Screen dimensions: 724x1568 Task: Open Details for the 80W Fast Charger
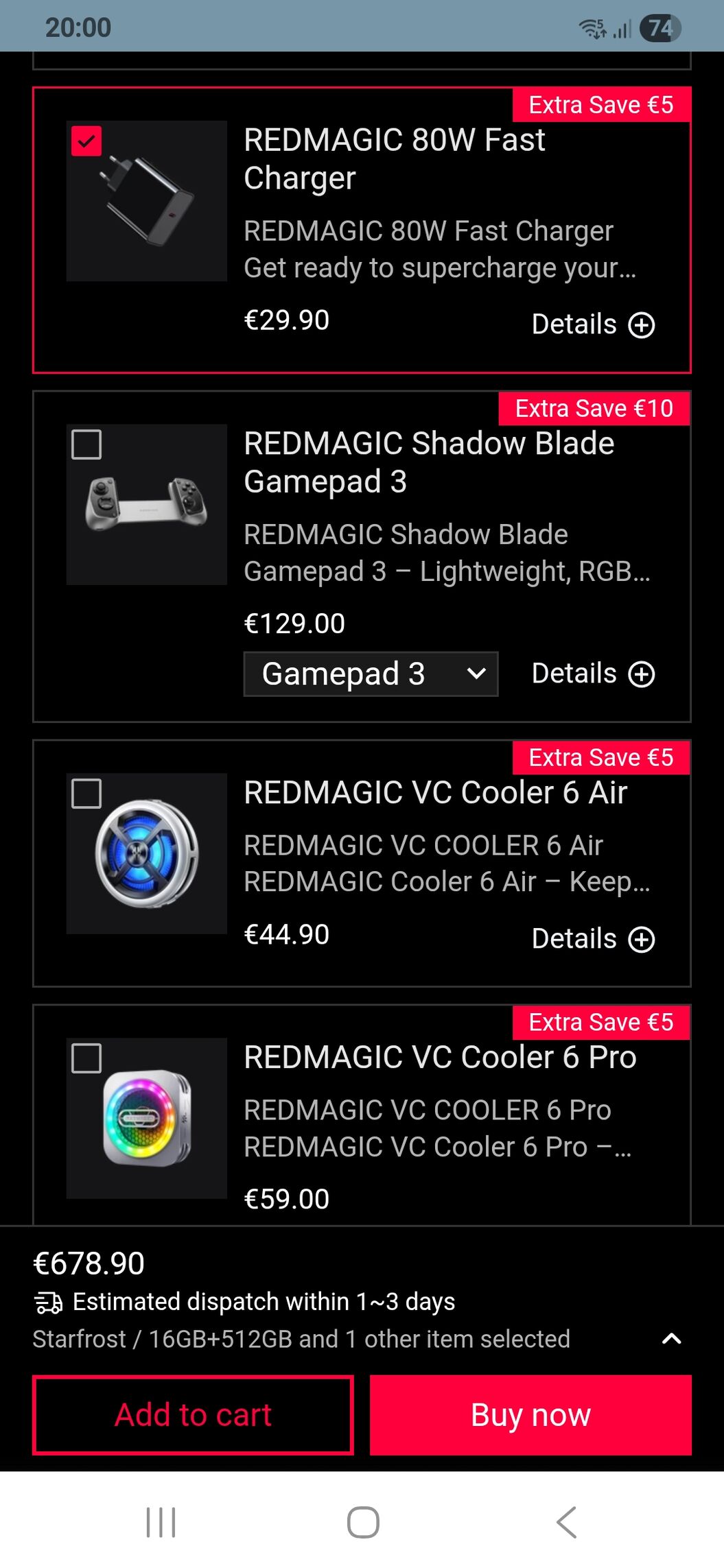click(593, 324)
